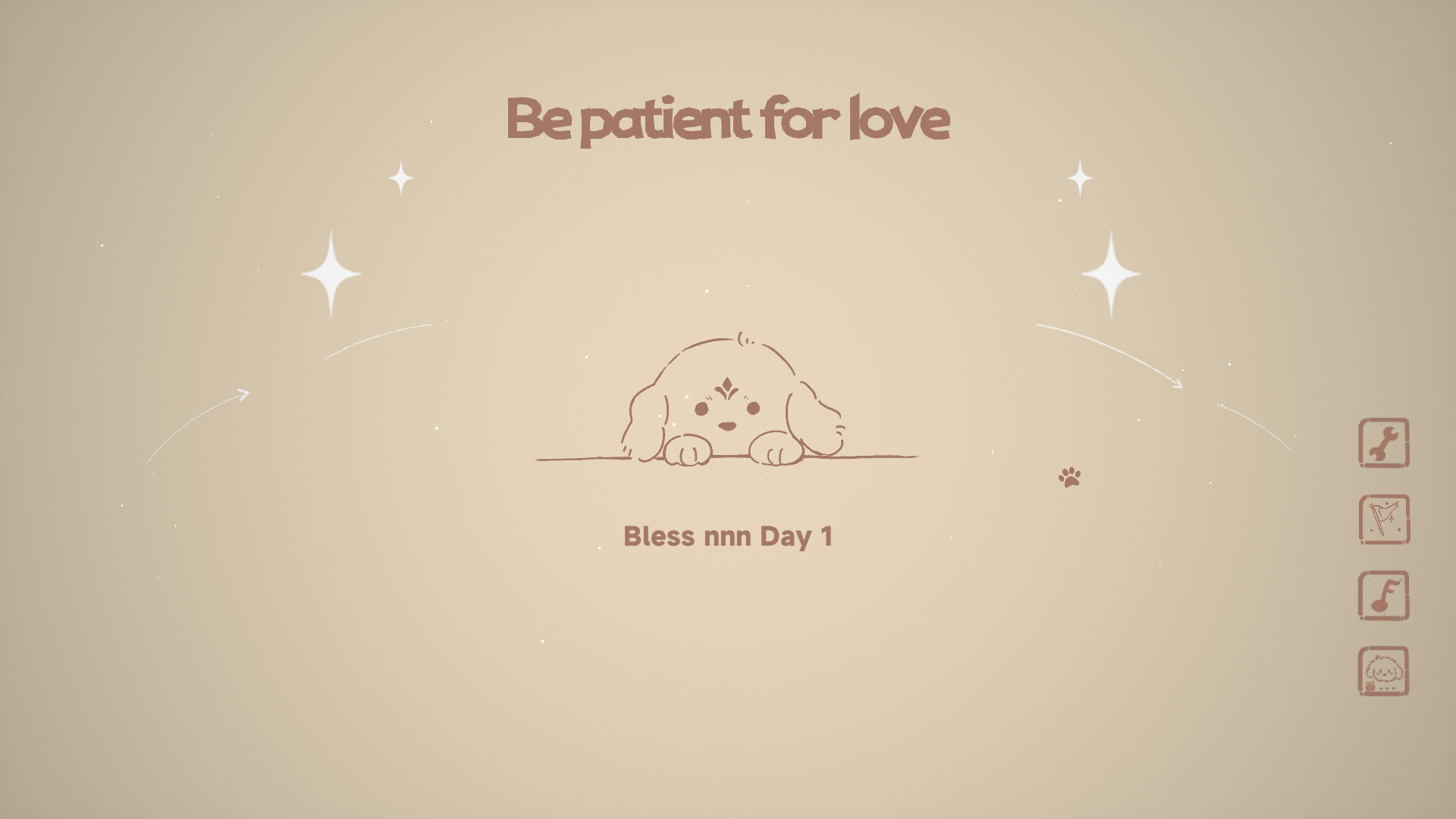The width and height of the screenshot is (1456, 819).
Task: Tap the resting puppy in the center
Action: click(x=726, y=406)
